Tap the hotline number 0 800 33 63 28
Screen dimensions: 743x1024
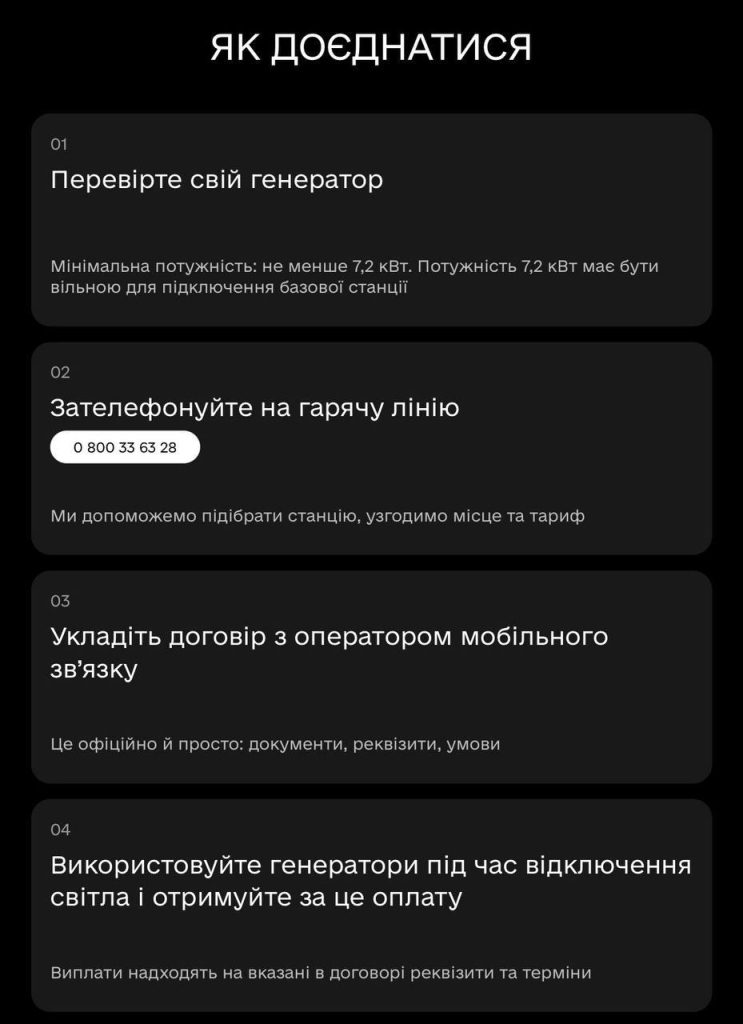click(x=125, y=448)
